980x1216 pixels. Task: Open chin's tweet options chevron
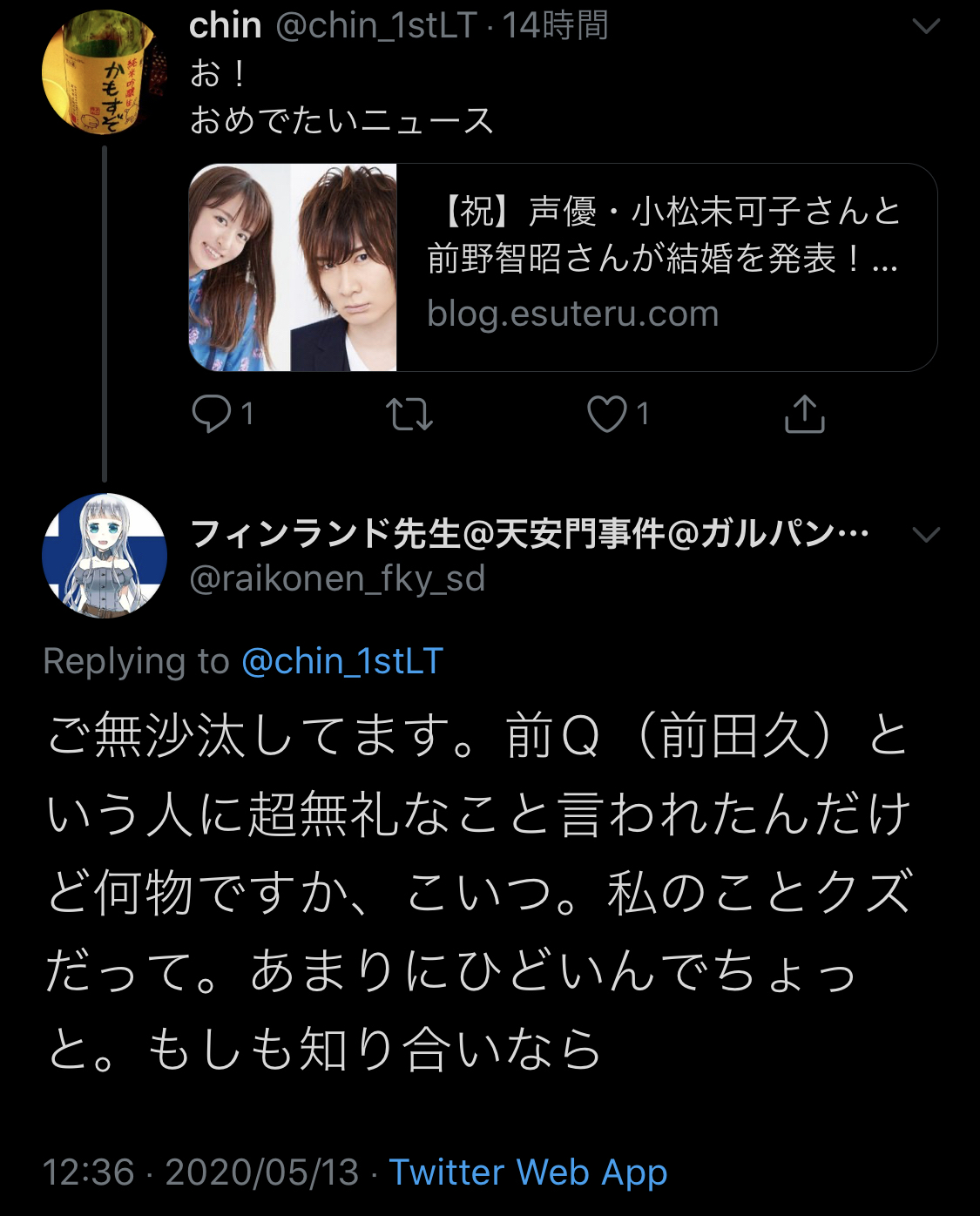[926, 26]
